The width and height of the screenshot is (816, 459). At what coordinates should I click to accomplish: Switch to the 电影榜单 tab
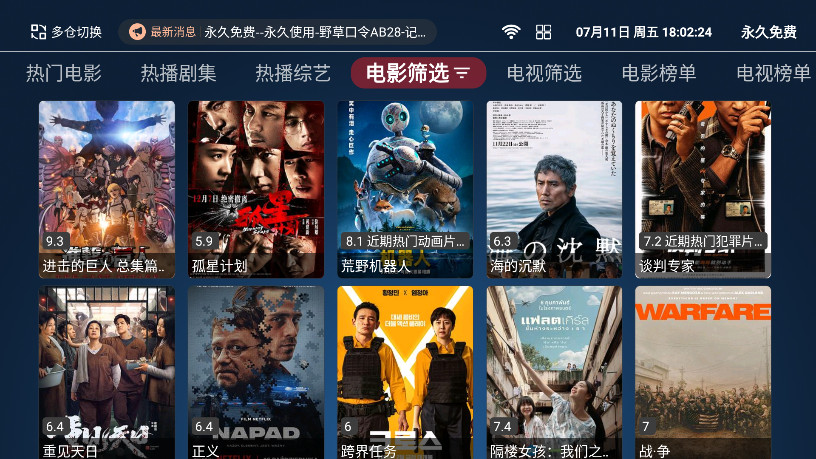[659, 73]
